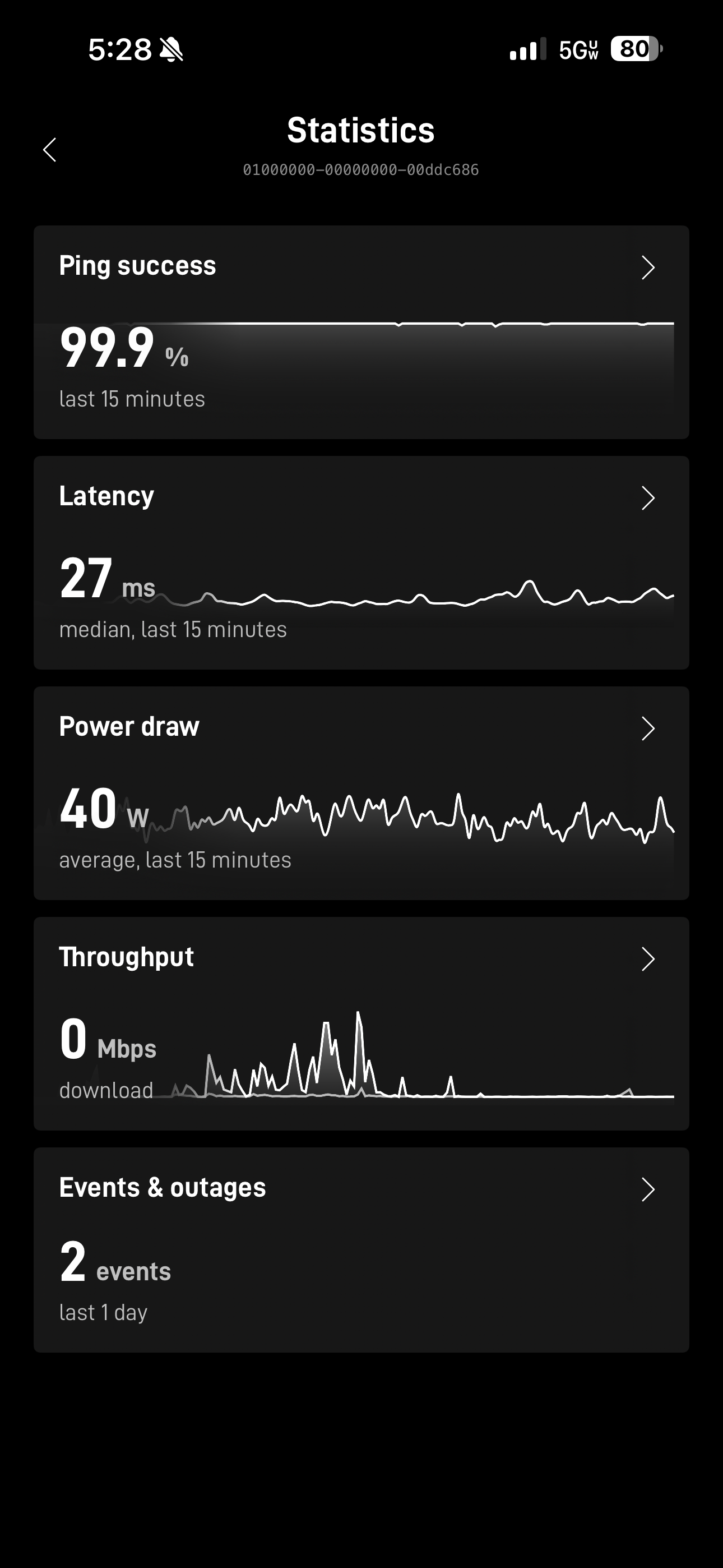This screenshot has height=1568, width=723.
Task: Go back from the Statistics screen
Action: (50, 150)
